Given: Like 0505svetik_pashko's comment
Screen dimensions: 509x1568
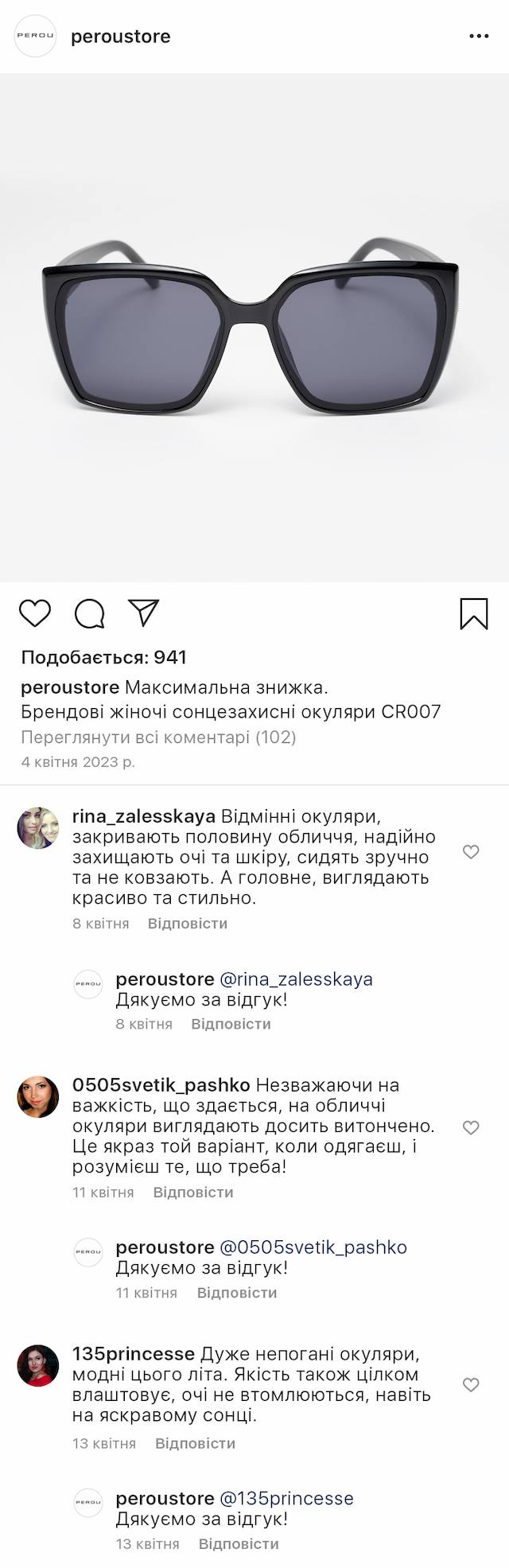Looking at the screenshot, I should click(471, 1127).
